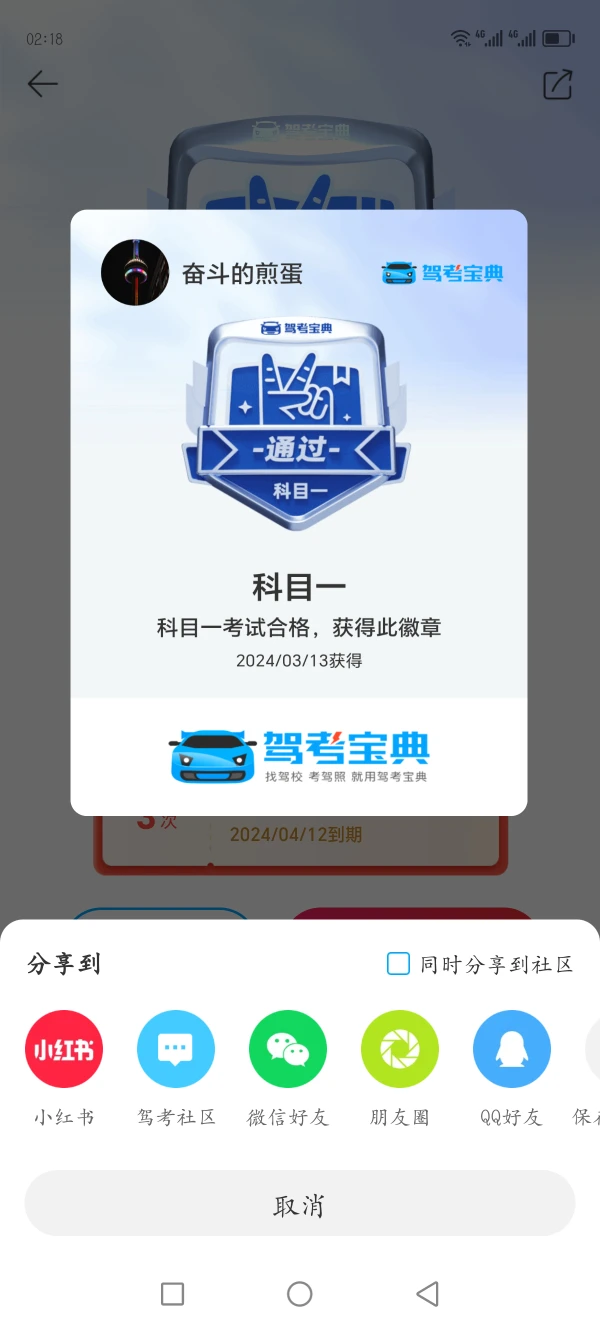Share to QQ好友

512,1049
